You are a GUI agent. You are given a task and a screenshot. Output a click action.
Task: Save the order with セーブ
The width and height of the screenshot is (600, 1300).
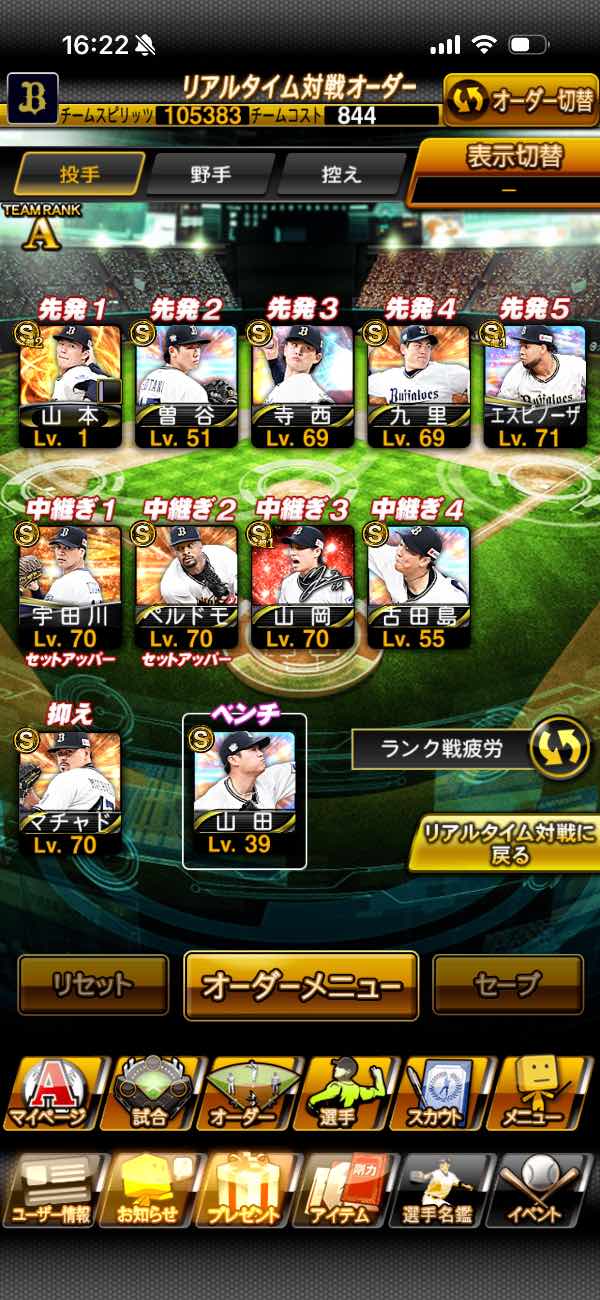[x=508, y=985]
